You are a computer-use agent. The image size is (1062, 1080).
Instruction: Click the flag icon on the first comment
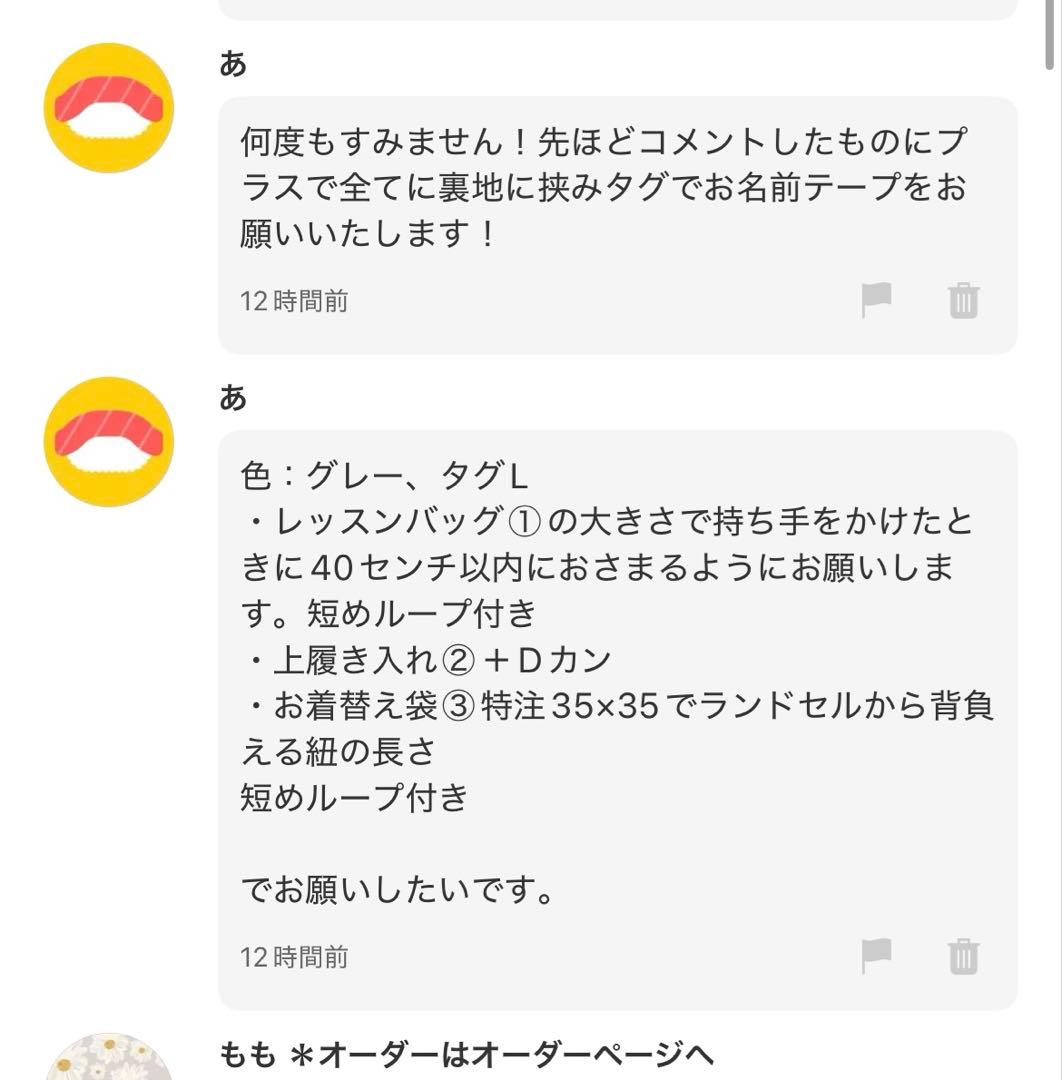pos(875,297)
